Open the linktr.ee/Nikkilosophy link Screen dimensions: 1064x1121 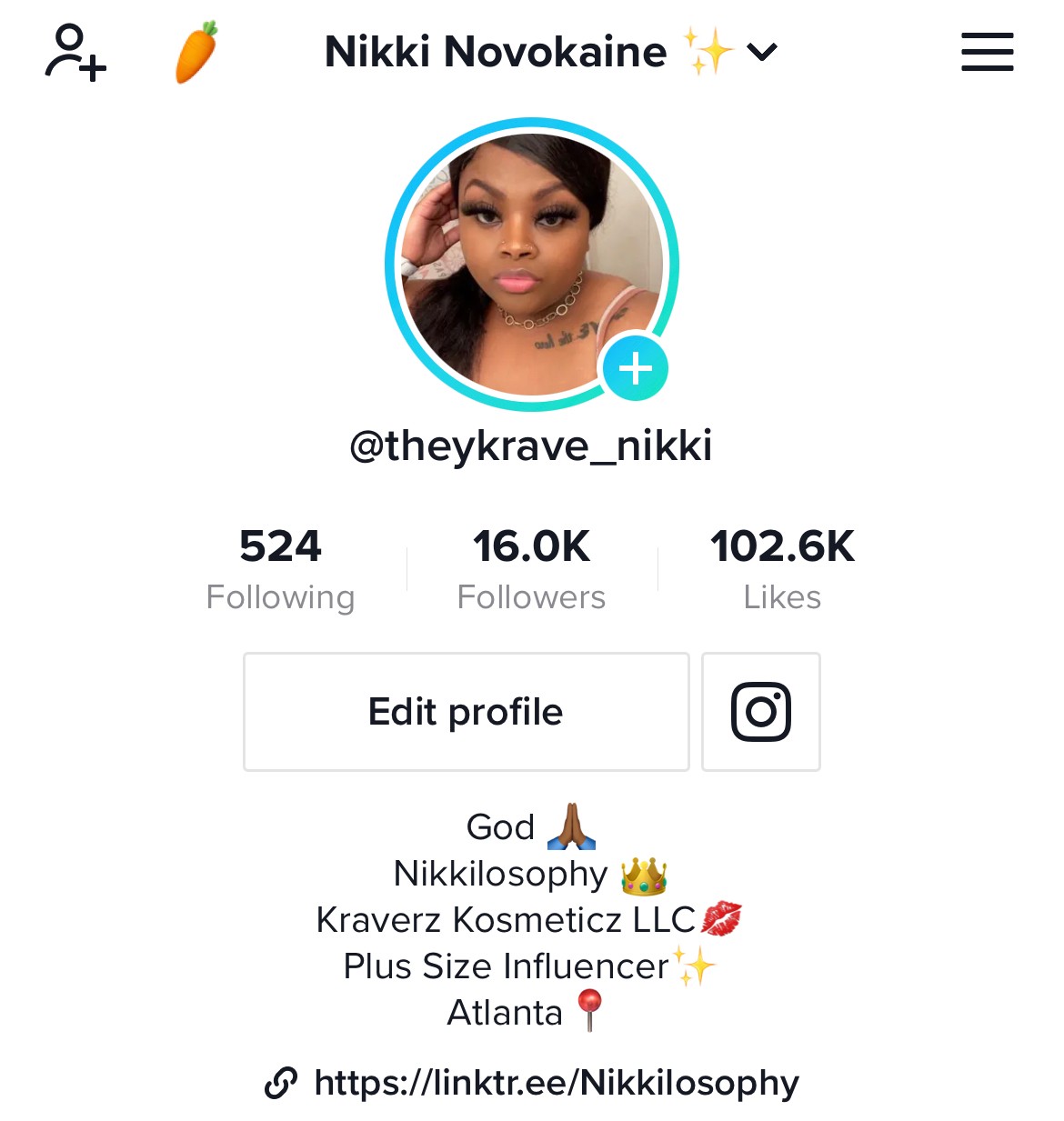pos(555,1083)
